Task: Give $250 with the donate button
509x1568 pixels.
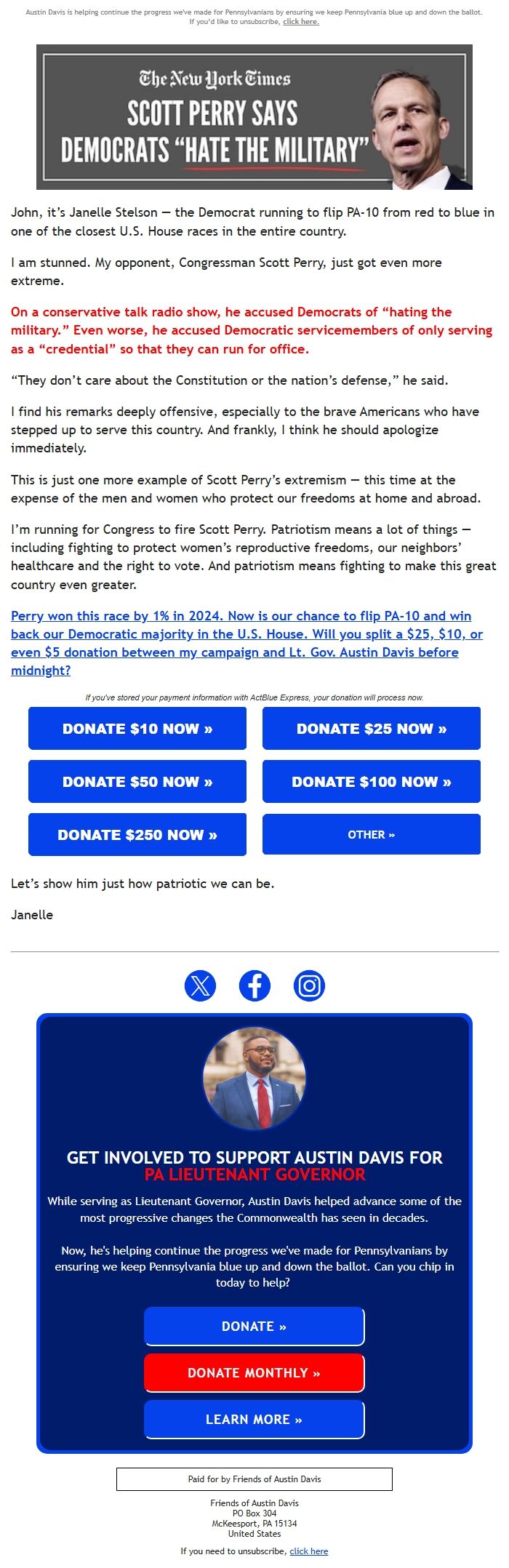Action: 137,835
